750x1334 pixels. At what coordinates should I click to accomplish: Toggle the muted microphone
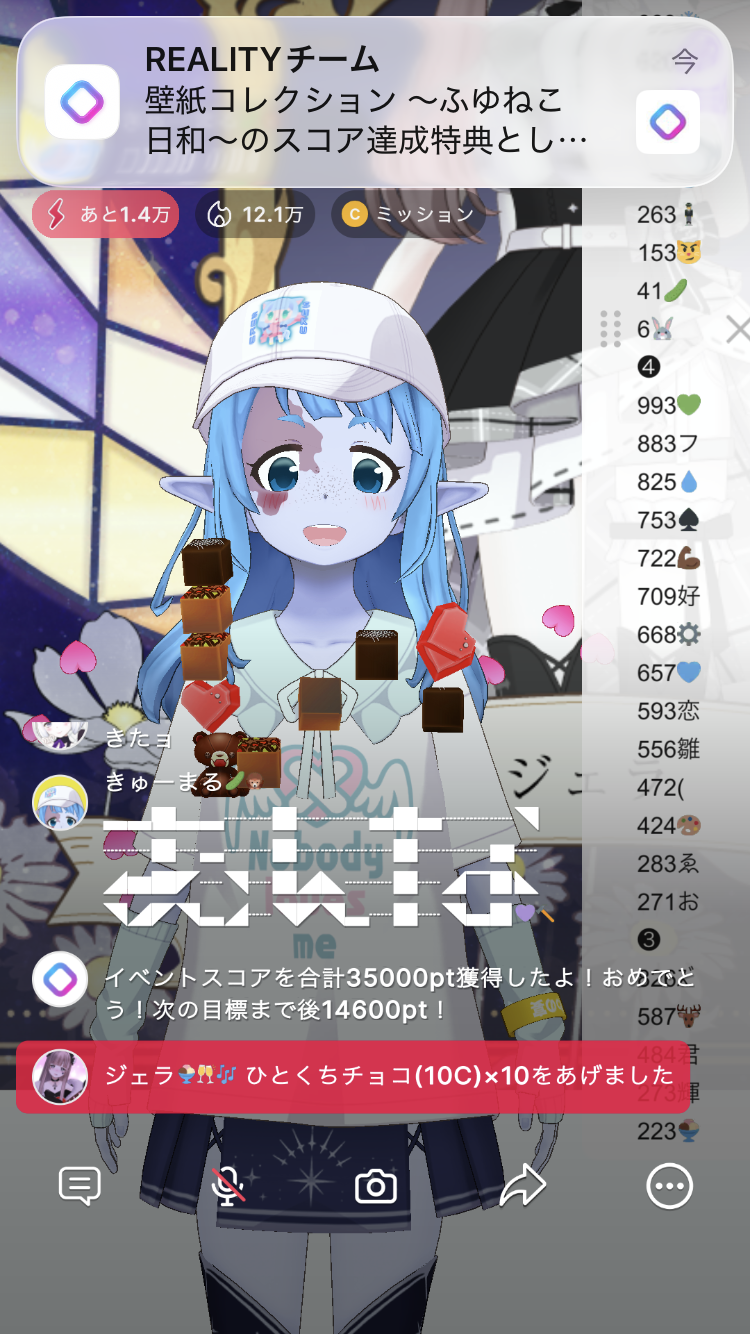(x=229, y=1187)
